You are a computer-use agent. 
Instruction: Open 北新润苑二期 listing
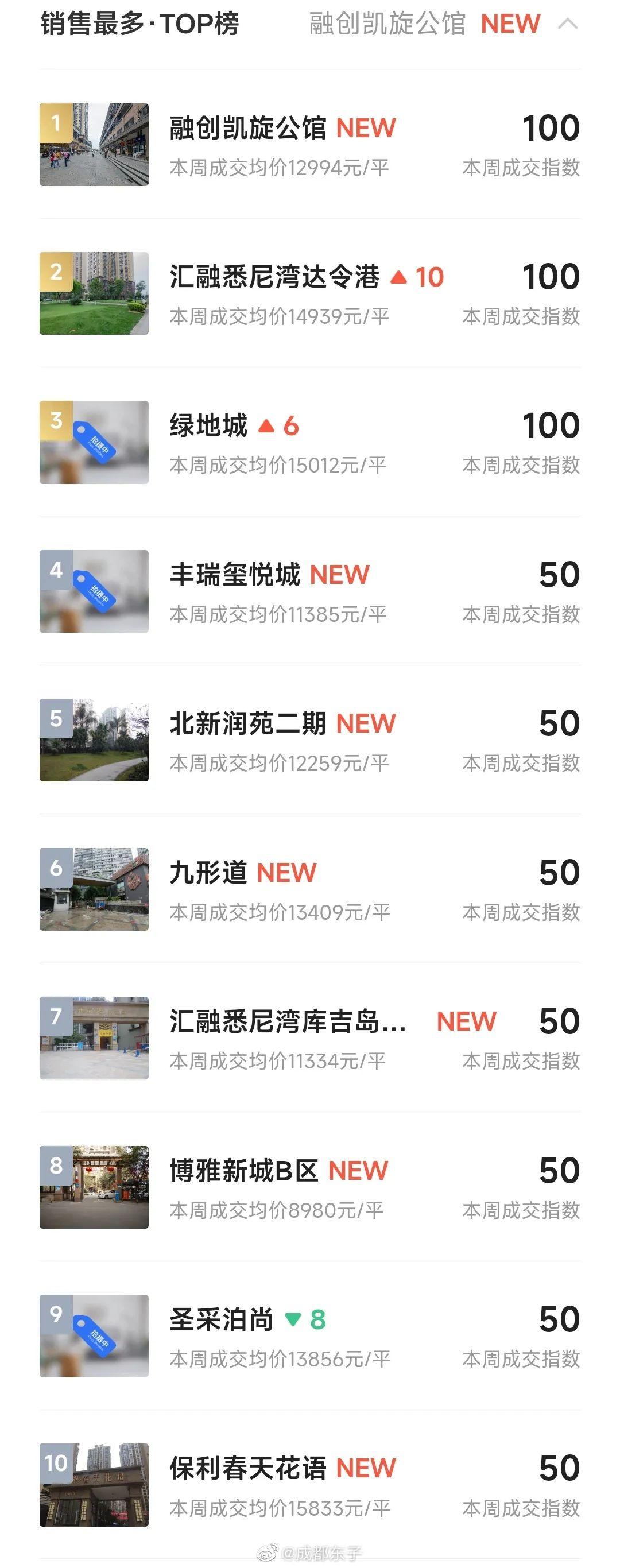[x=248, y=724]
